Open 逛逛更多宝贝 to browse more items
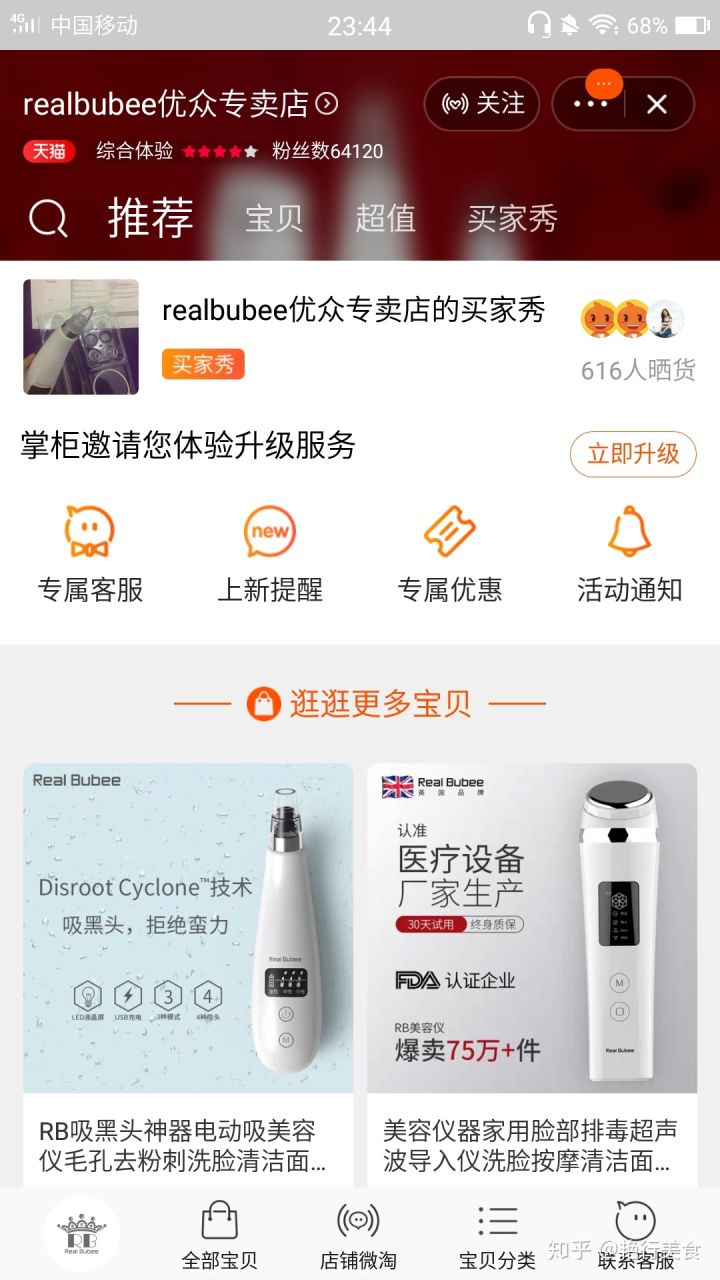Screen dimensions: 720x1280 (360, 703)
